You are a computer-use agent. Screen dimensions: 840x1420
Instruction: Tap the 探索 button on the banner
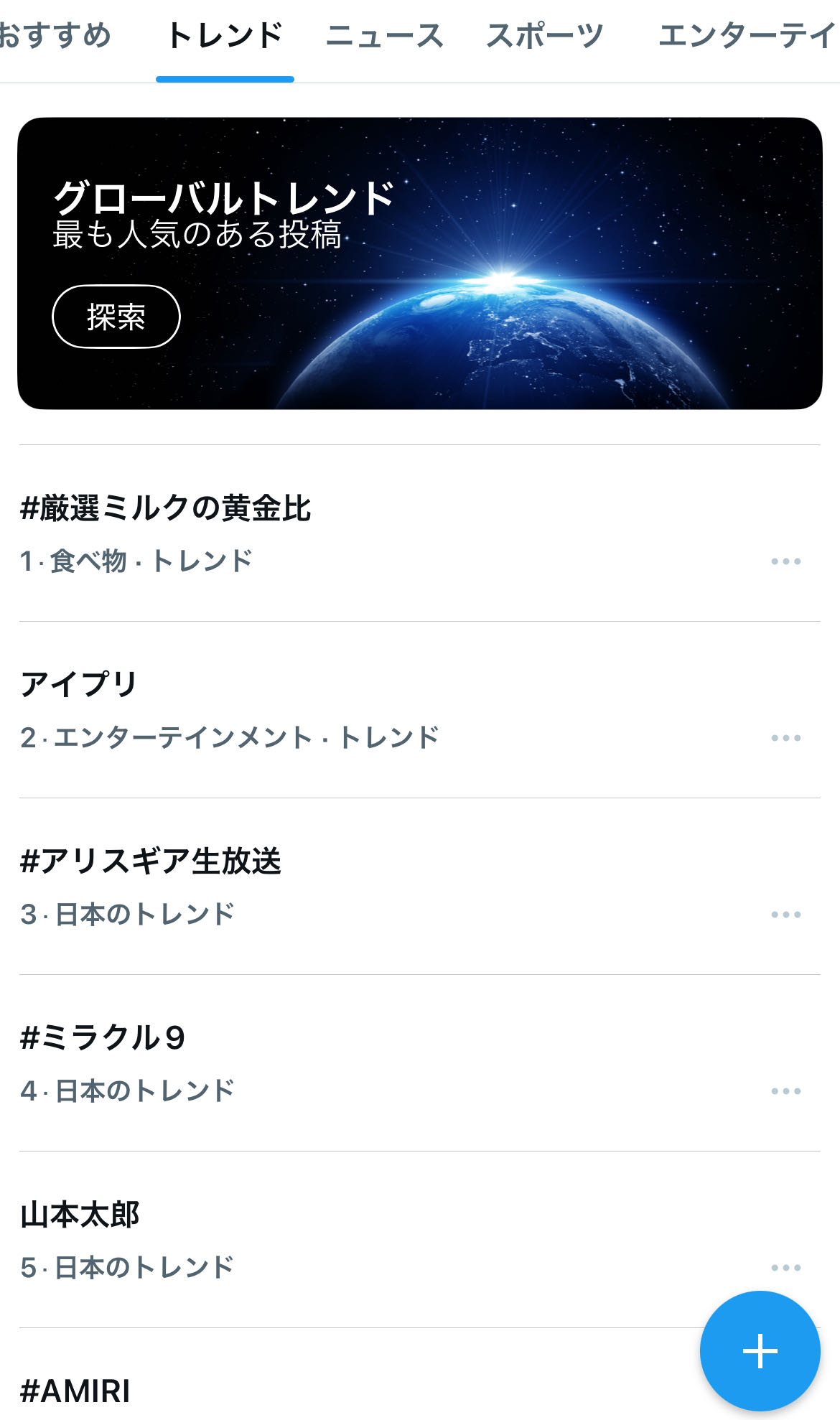[x=116, y=317]
